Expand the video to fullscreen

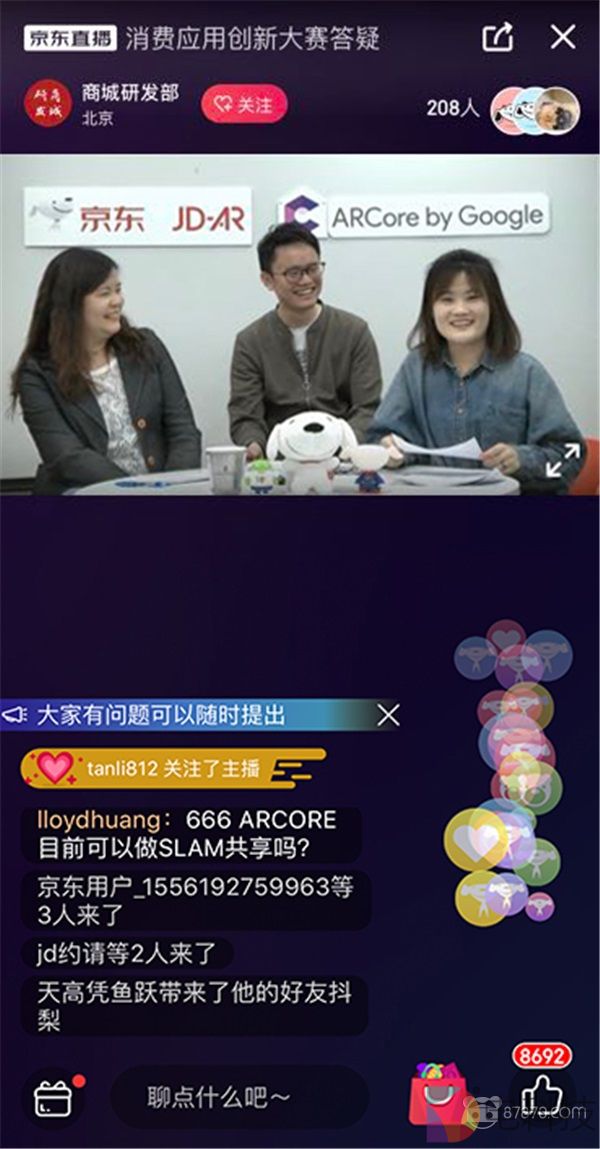click(562, 461)
